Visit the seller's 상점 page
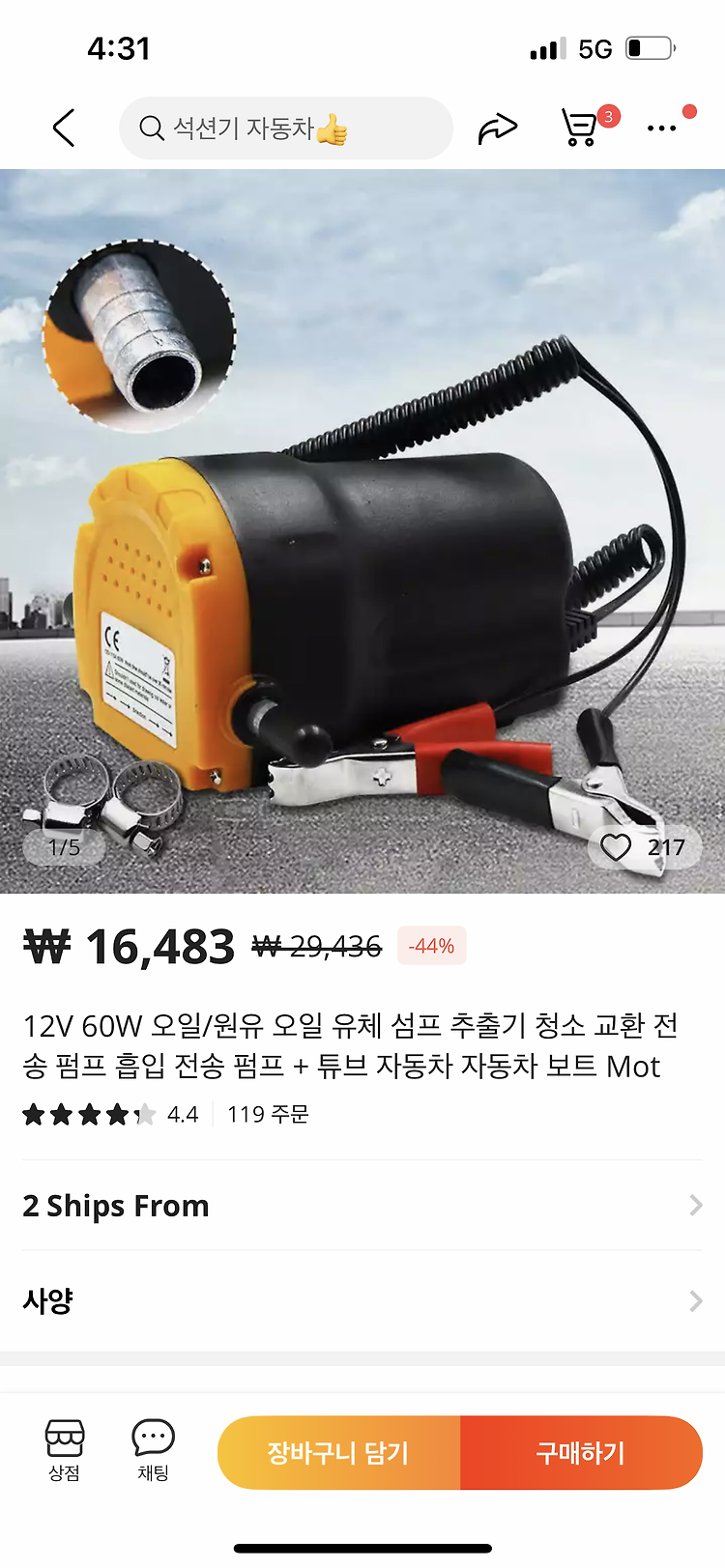This screenshot has height=1568, width=725. coord(65,1451)
